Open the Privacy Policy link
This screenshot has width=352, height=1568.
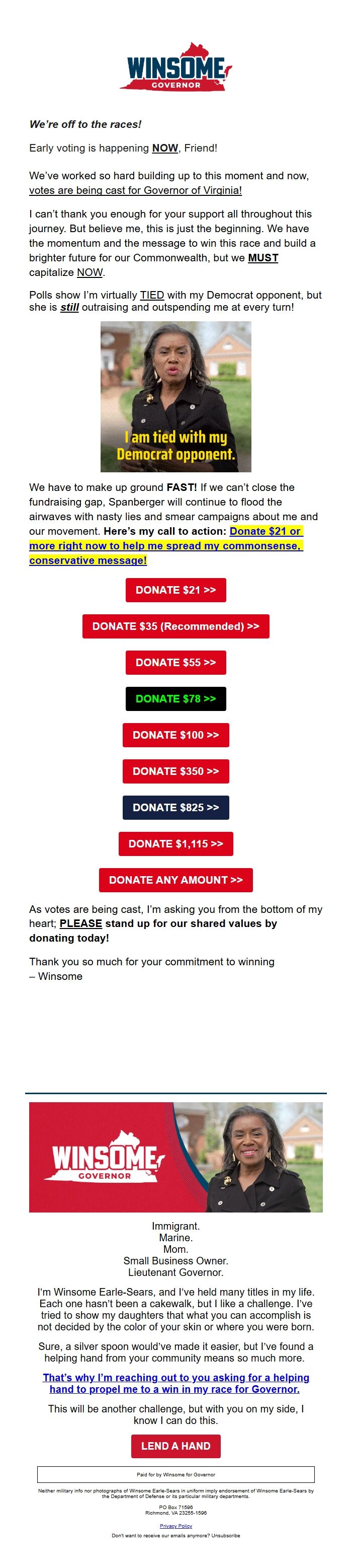pos(175,1525)
